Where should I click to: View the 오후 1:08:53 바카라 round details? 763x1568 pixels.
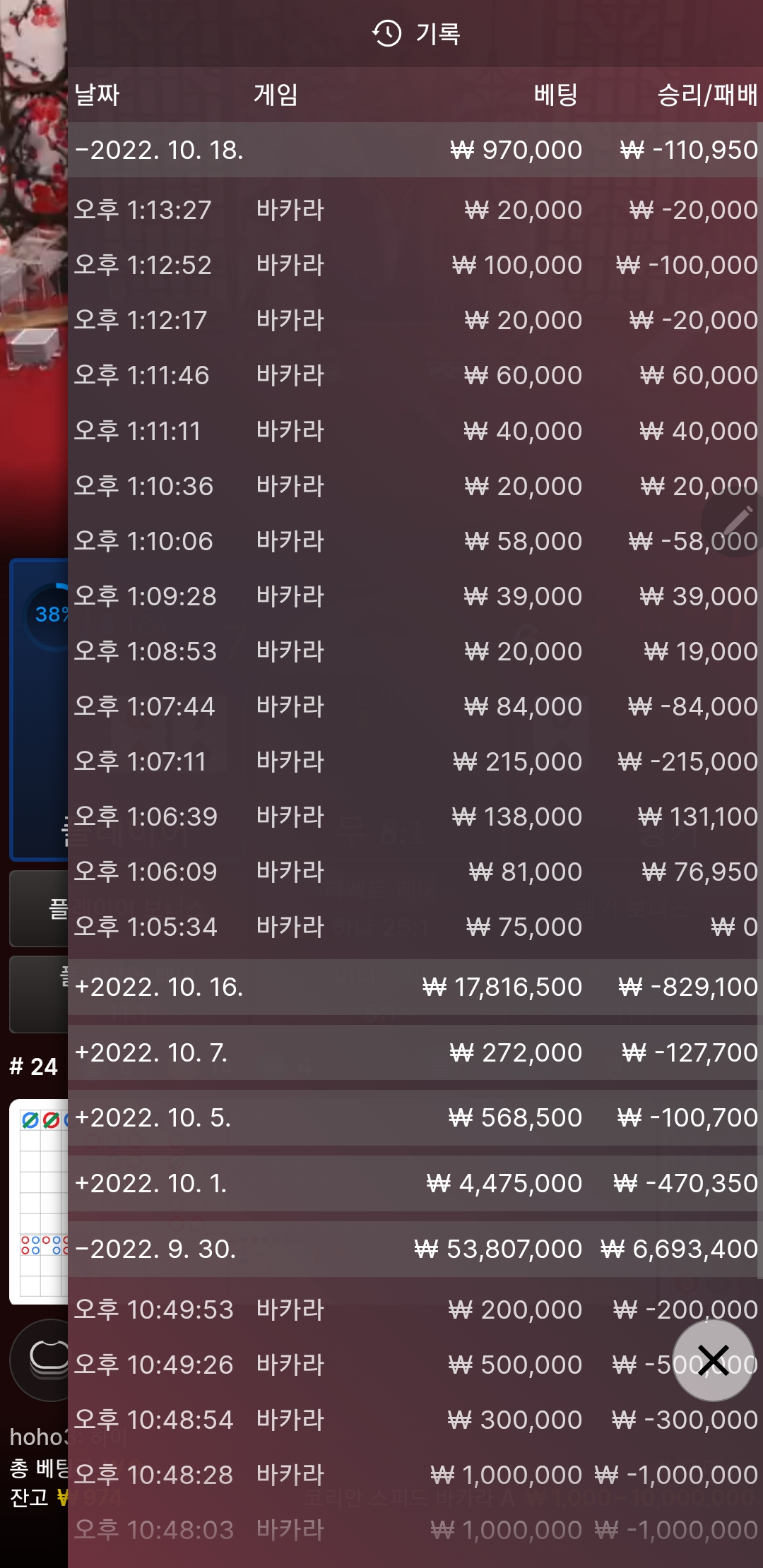[x=413, y=651]
